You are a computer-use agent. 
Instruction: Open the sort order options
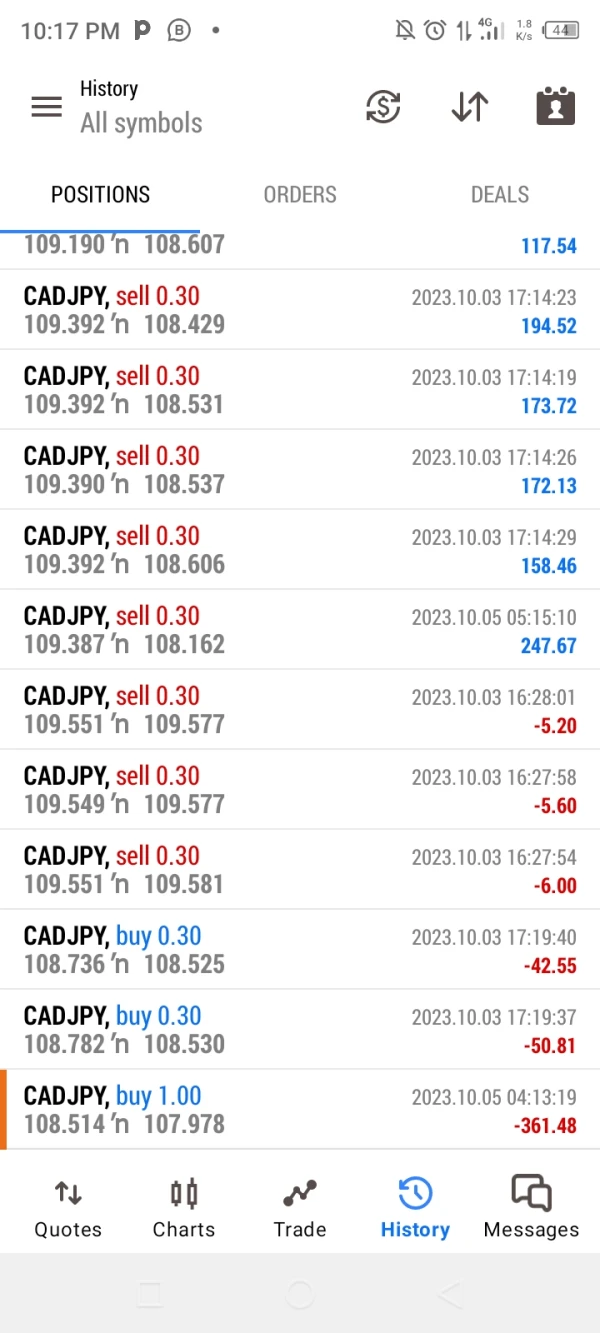point(469,107)
